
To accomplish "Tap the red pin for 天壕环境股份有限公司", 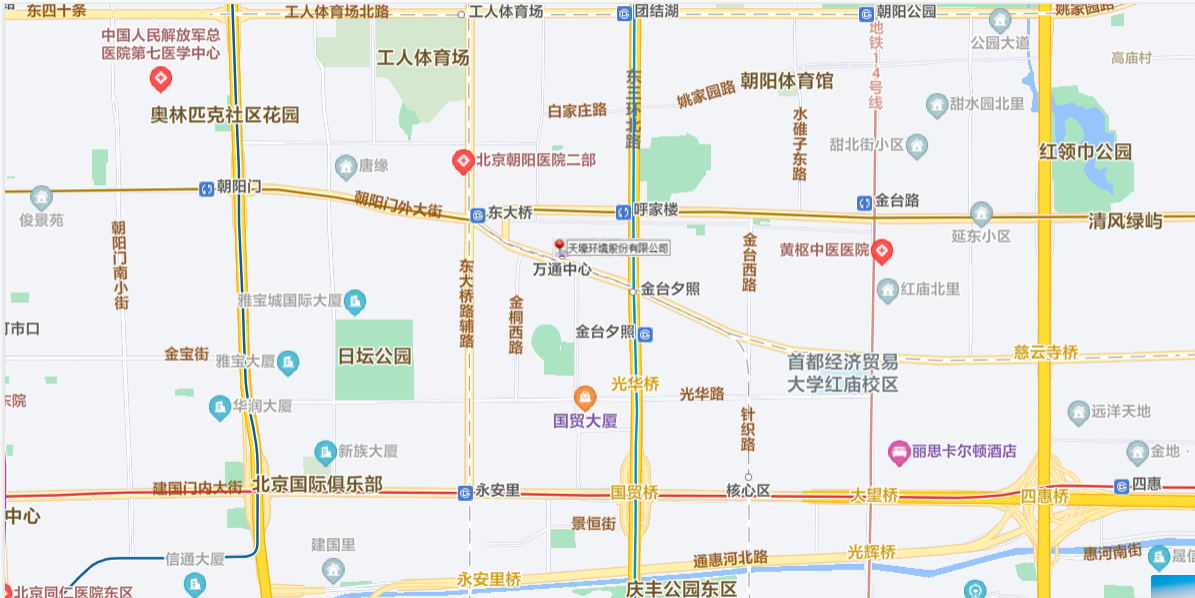I will tap(560, 245).
